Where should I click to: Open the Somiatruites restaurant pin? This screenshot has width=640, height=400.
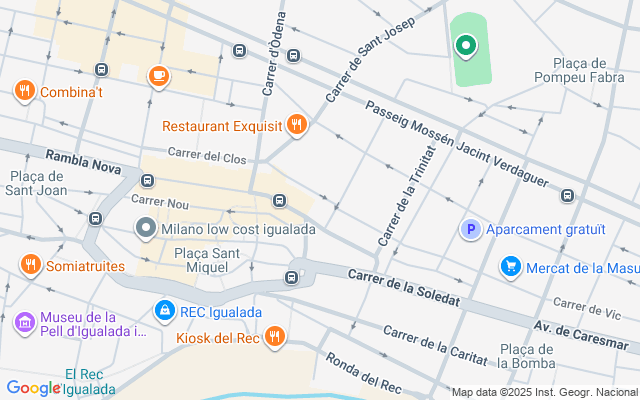point(30,264)
